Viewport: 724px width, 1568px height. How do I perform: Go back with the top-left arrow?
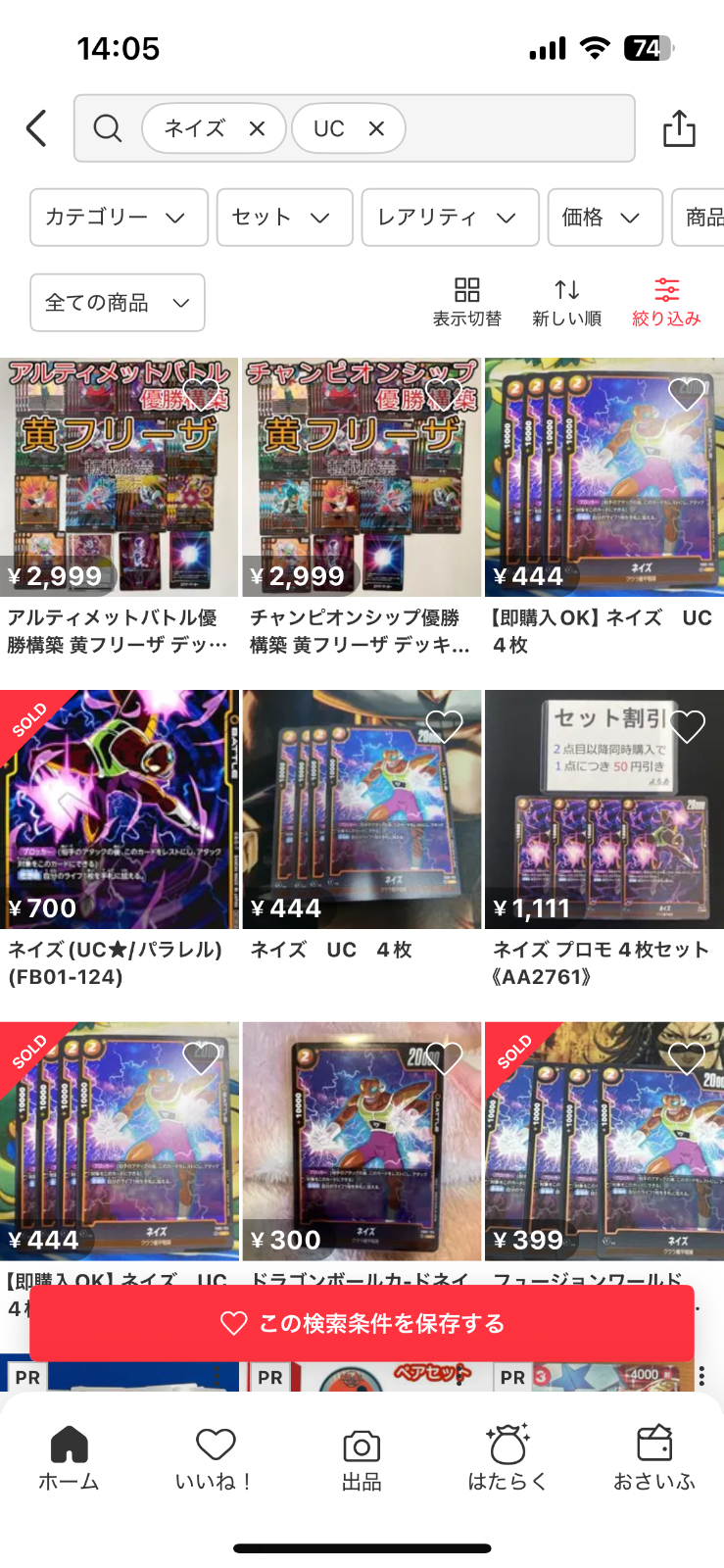pos(36,128)
